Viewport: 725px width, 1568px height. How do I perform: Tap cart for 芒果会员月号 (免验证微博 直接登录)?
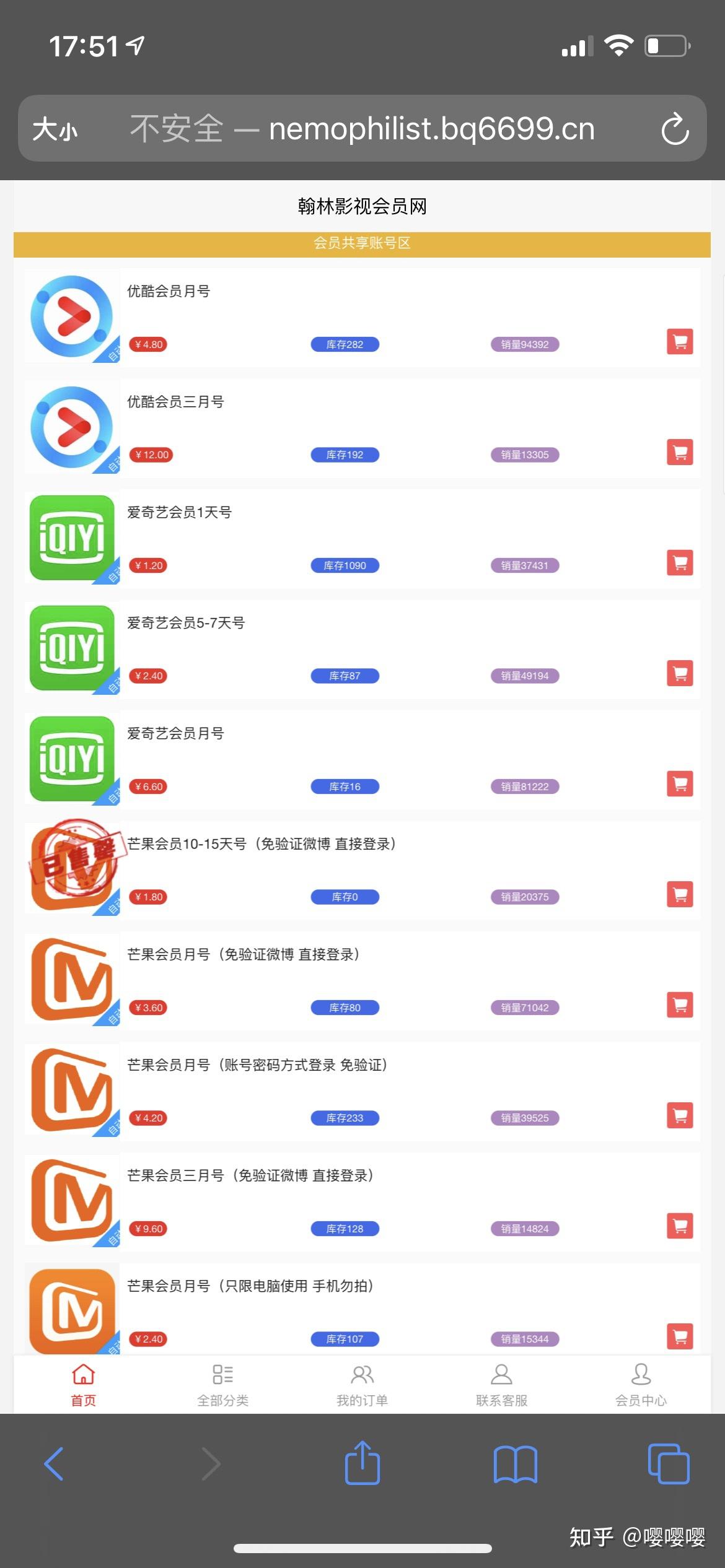tap(680, 1004)
